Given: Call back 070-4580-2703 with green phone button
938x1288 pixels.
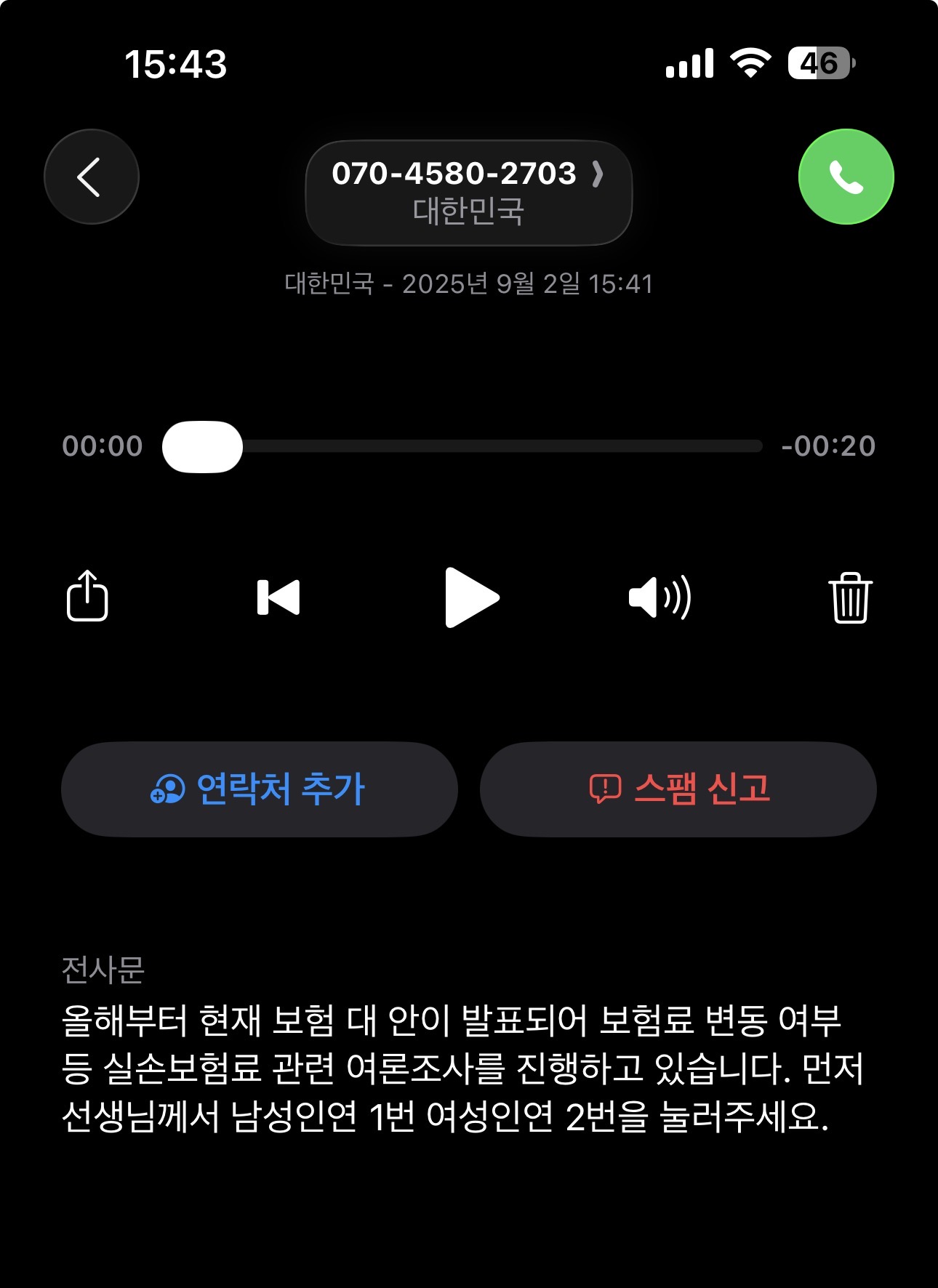Looking at the screenshot, I should (x=846, y=177).
